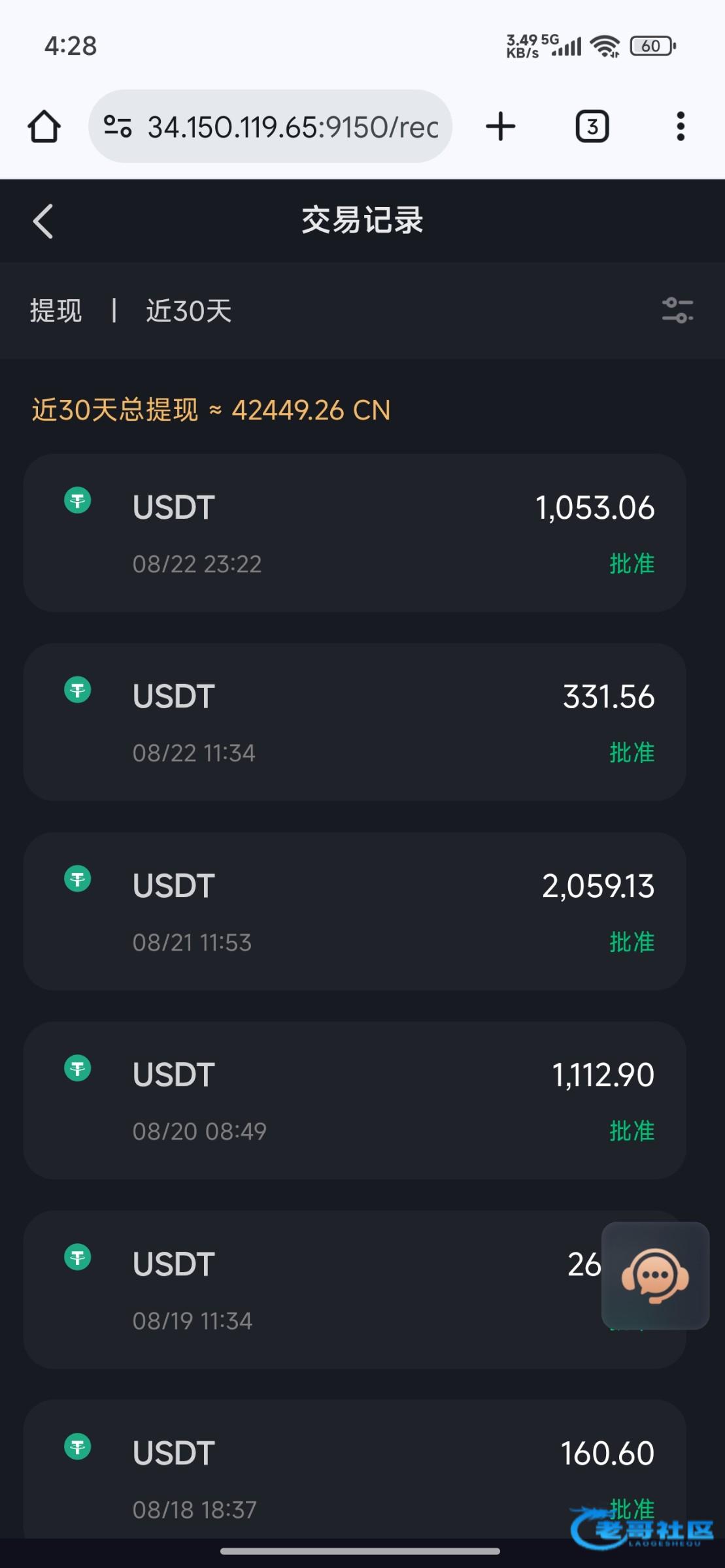
Task: Show the open tabs switcher
Action: tap(592, 126)
